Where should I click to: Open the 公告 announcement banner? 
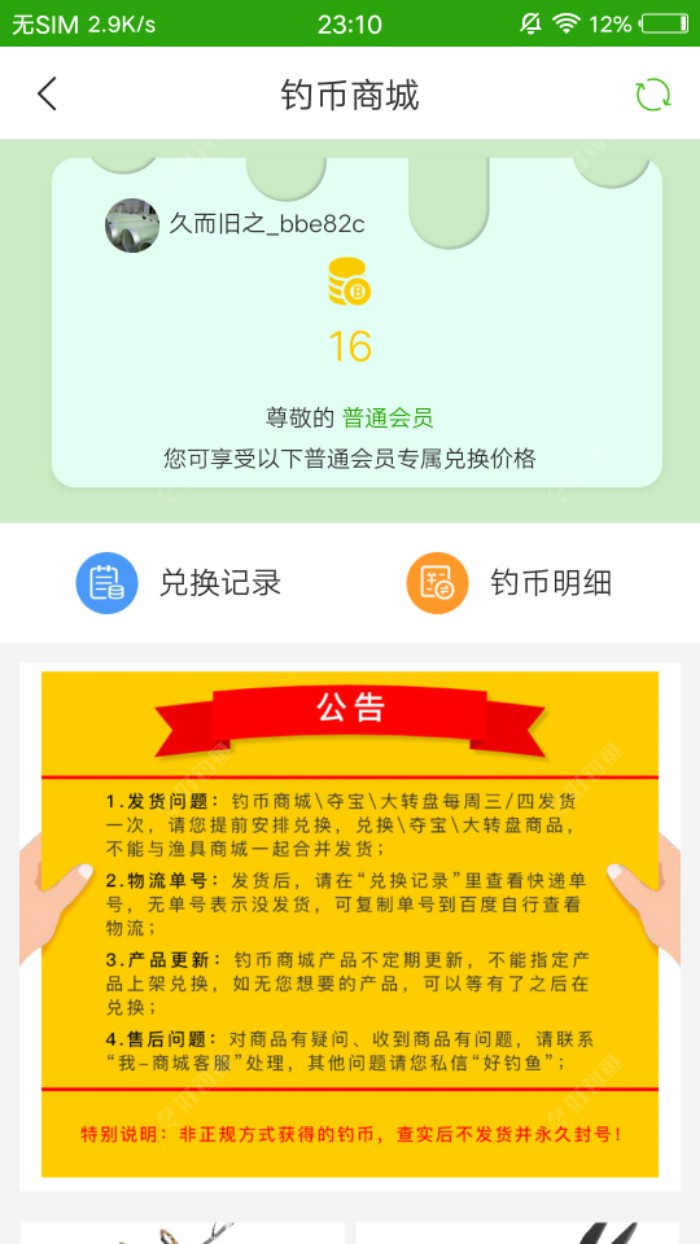pyautogui.click(x=350, y=925)
